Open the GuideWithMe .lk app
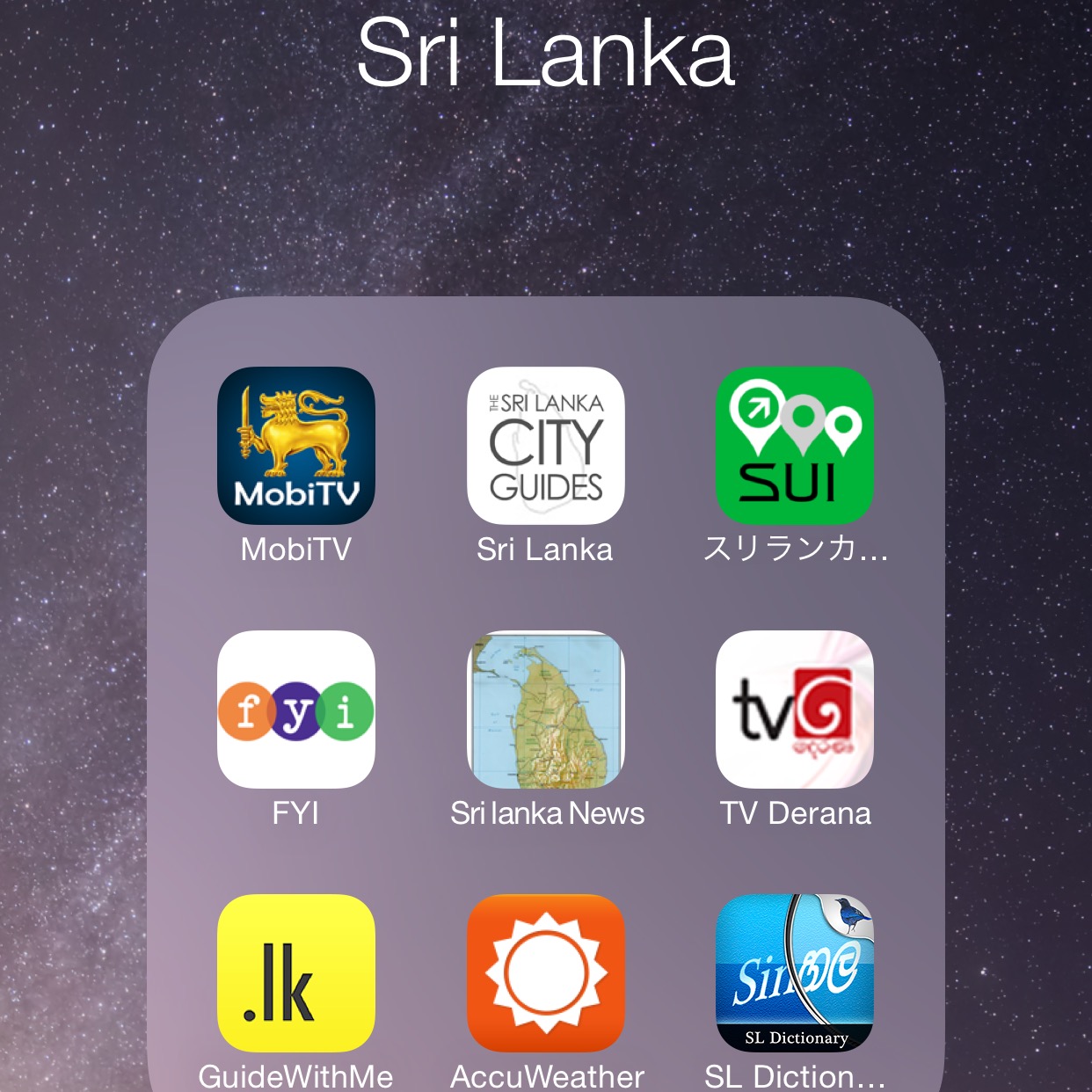1092x1092 pixels. (296, 973)
